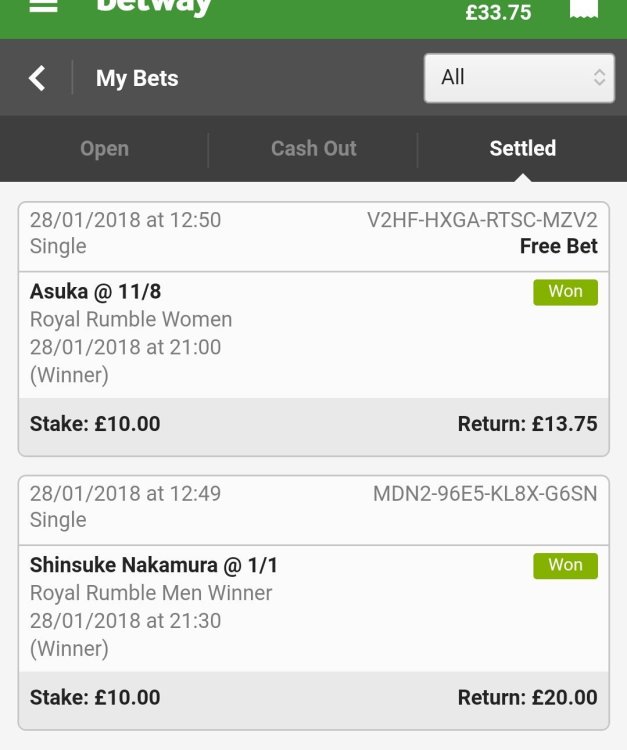Open the hamburger menu
The height and width of the screenshot is (750, 627).
coord(43,6)
